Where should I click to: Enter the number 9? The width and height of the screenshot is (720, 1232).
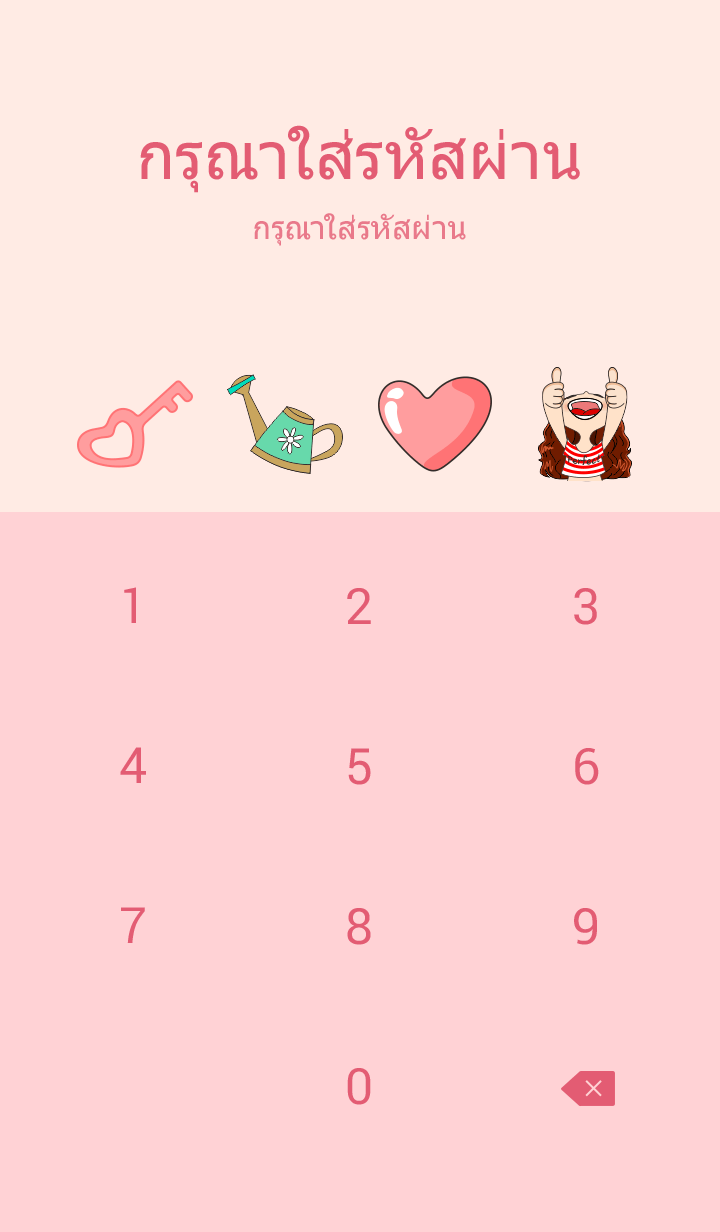tap(585, 927)
